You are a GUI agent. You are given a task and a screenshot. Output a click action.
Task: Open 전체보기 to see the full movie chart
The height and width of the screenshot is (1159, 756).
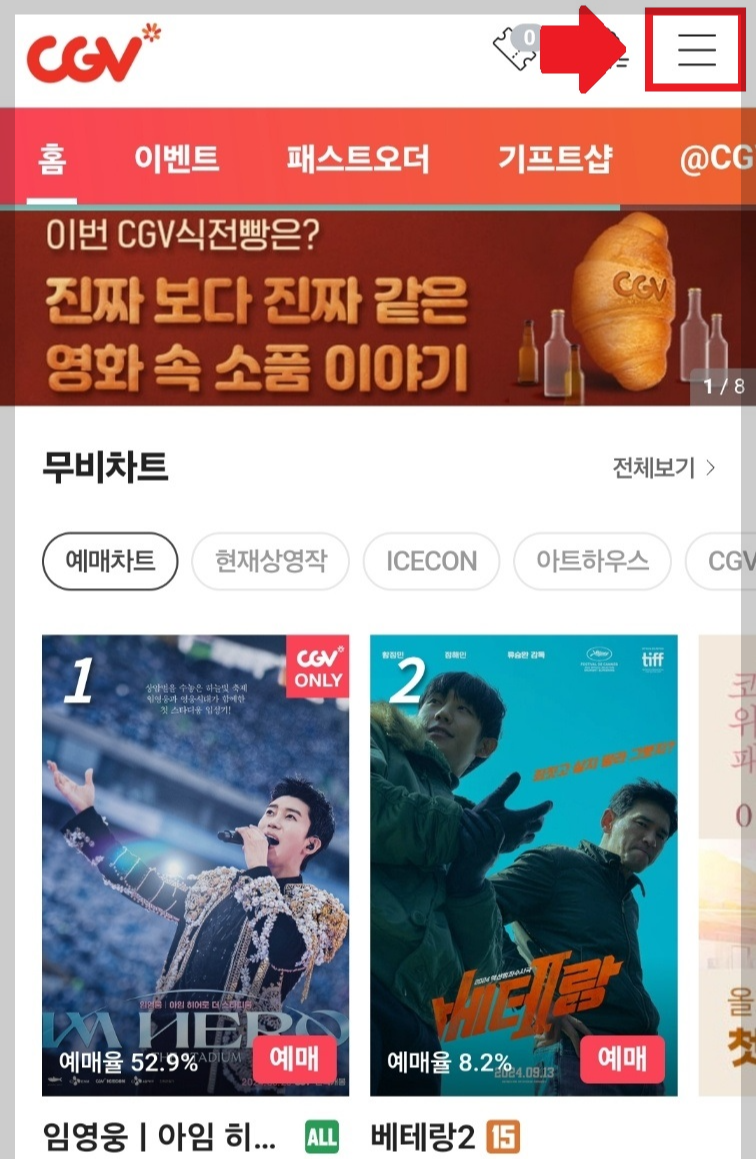click(655, 467)
